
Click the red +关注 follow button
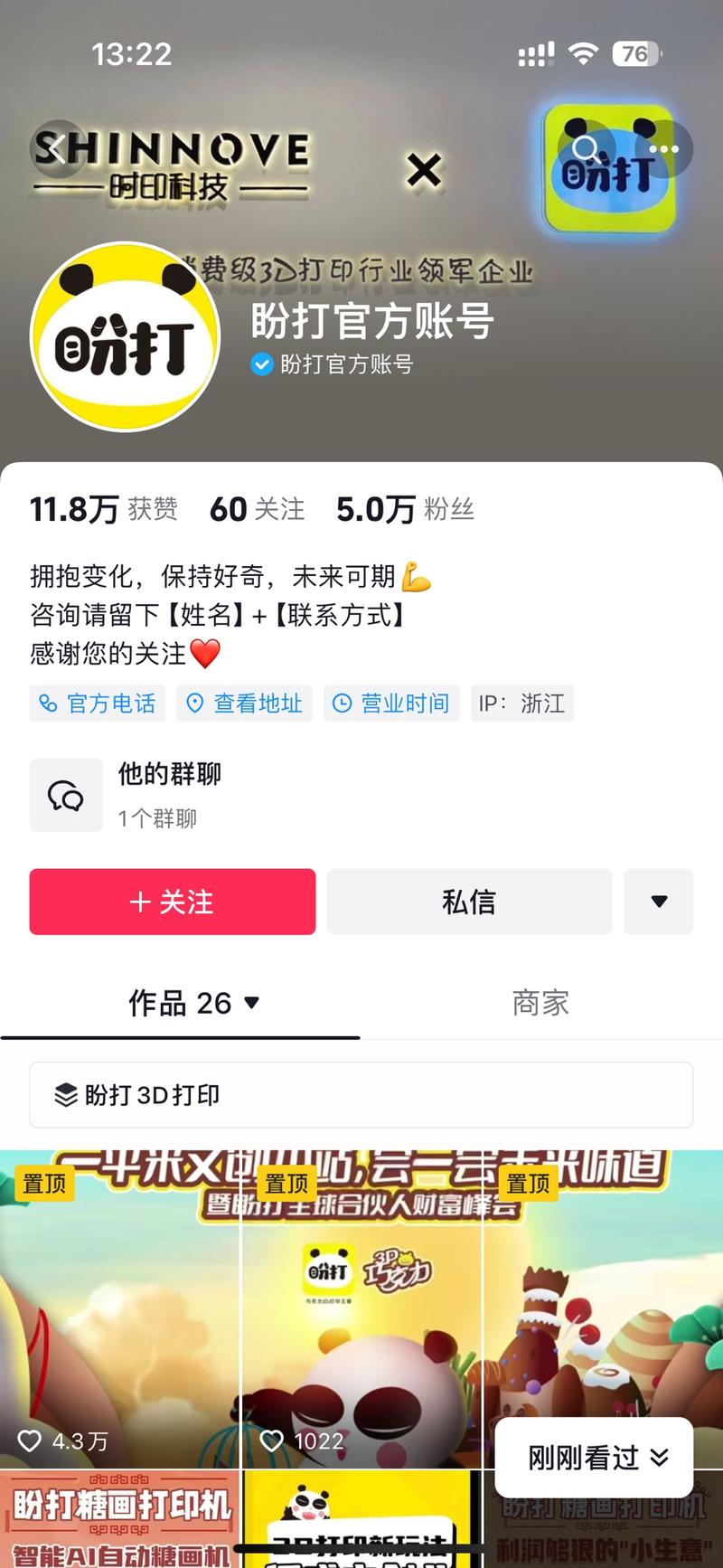172,902
